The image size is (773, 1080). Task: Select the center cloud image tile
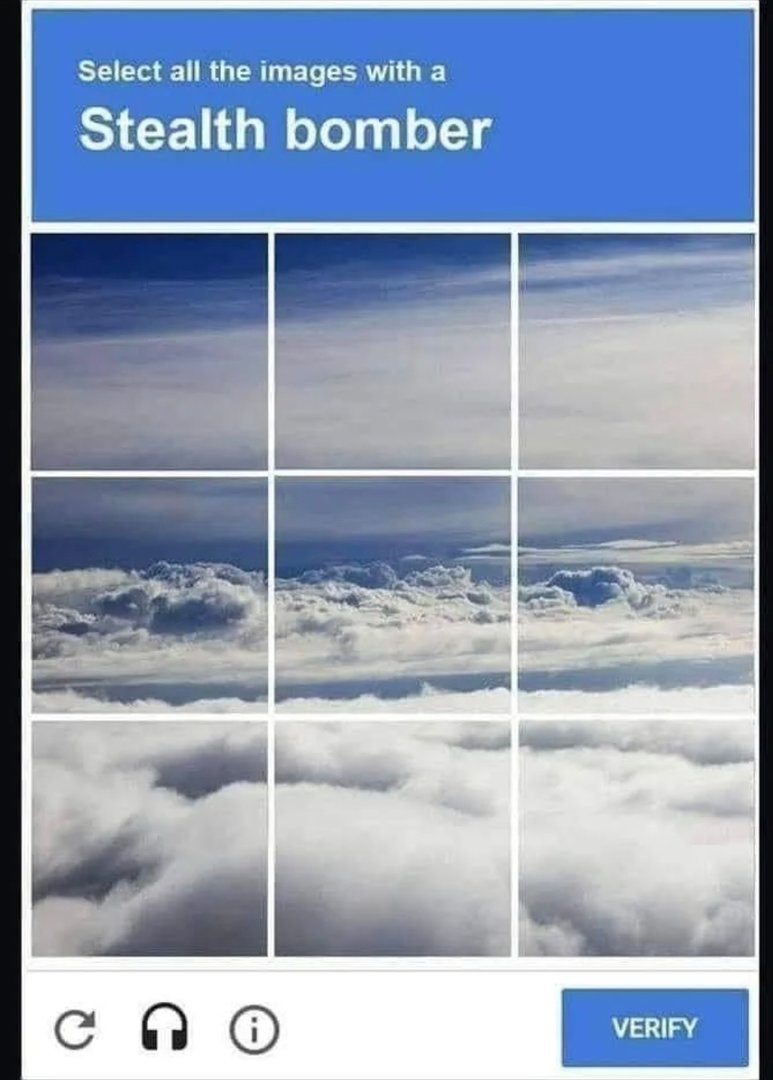pos(392,594)
